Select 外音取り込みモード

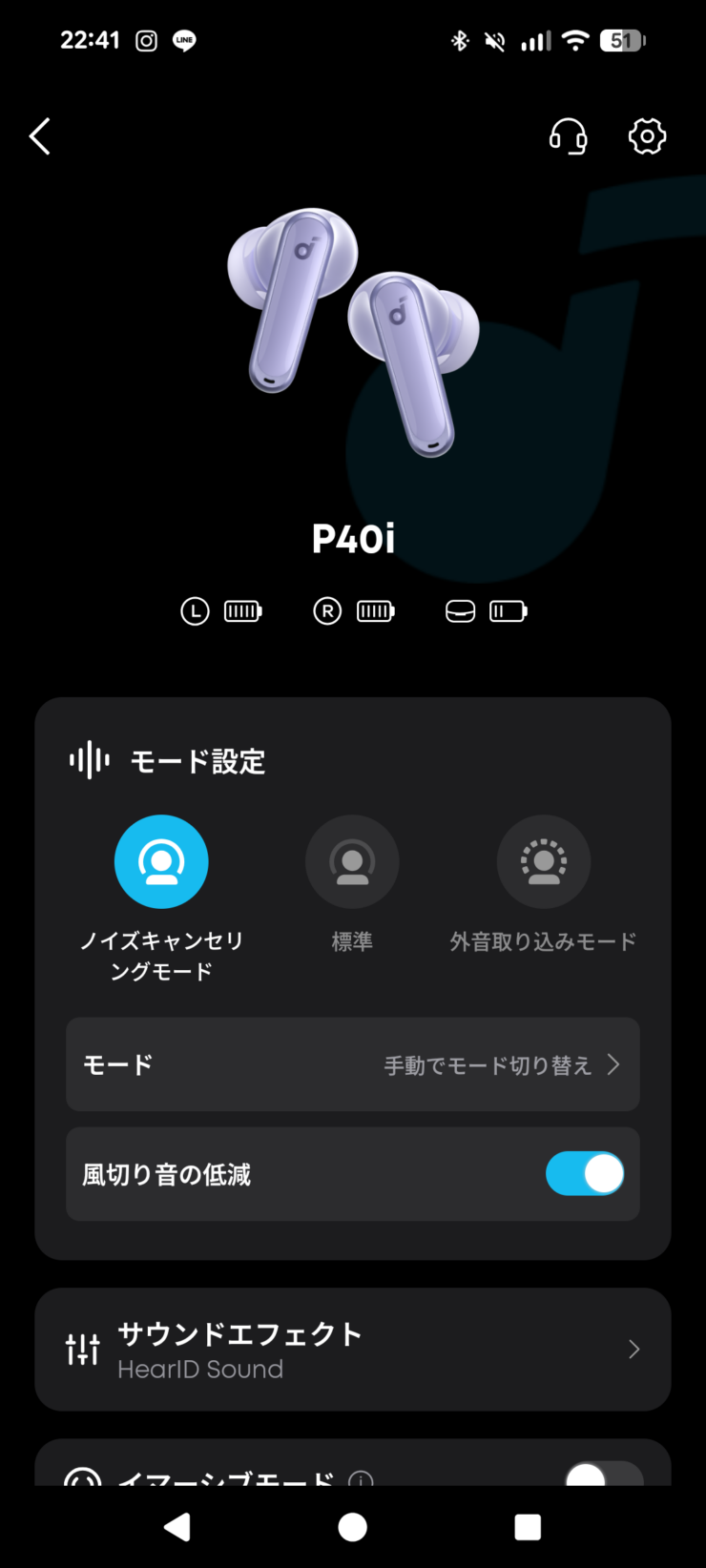click(544, 862)
